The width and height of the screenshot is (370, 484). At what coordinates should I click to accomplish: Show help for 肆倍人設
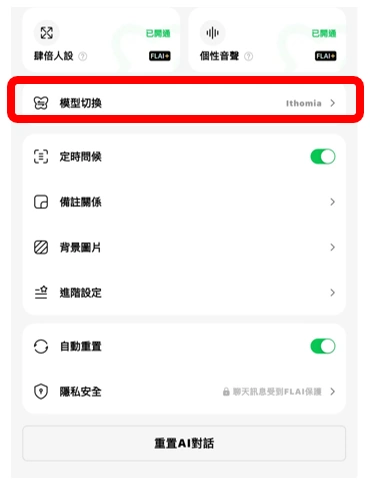coord(83,56)
